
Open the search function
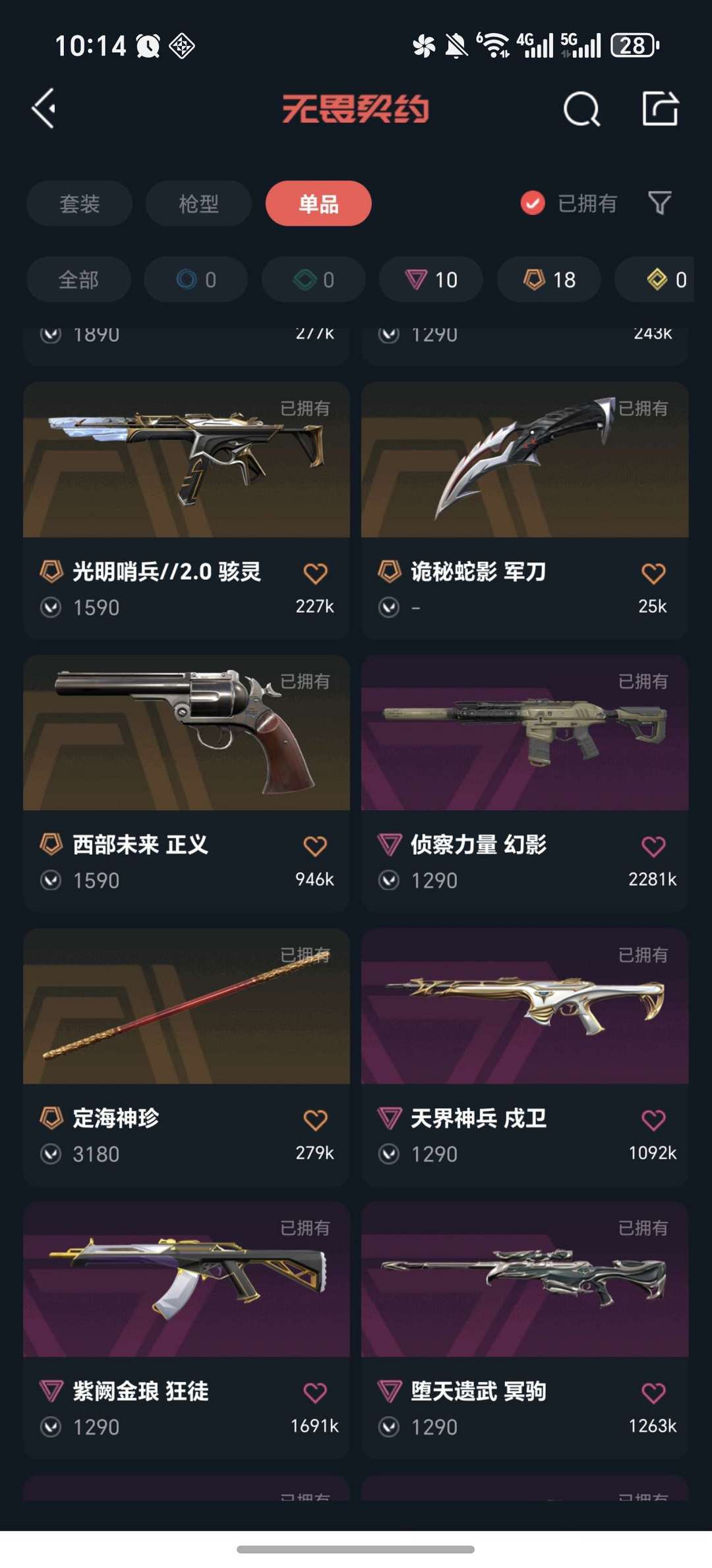581,109
